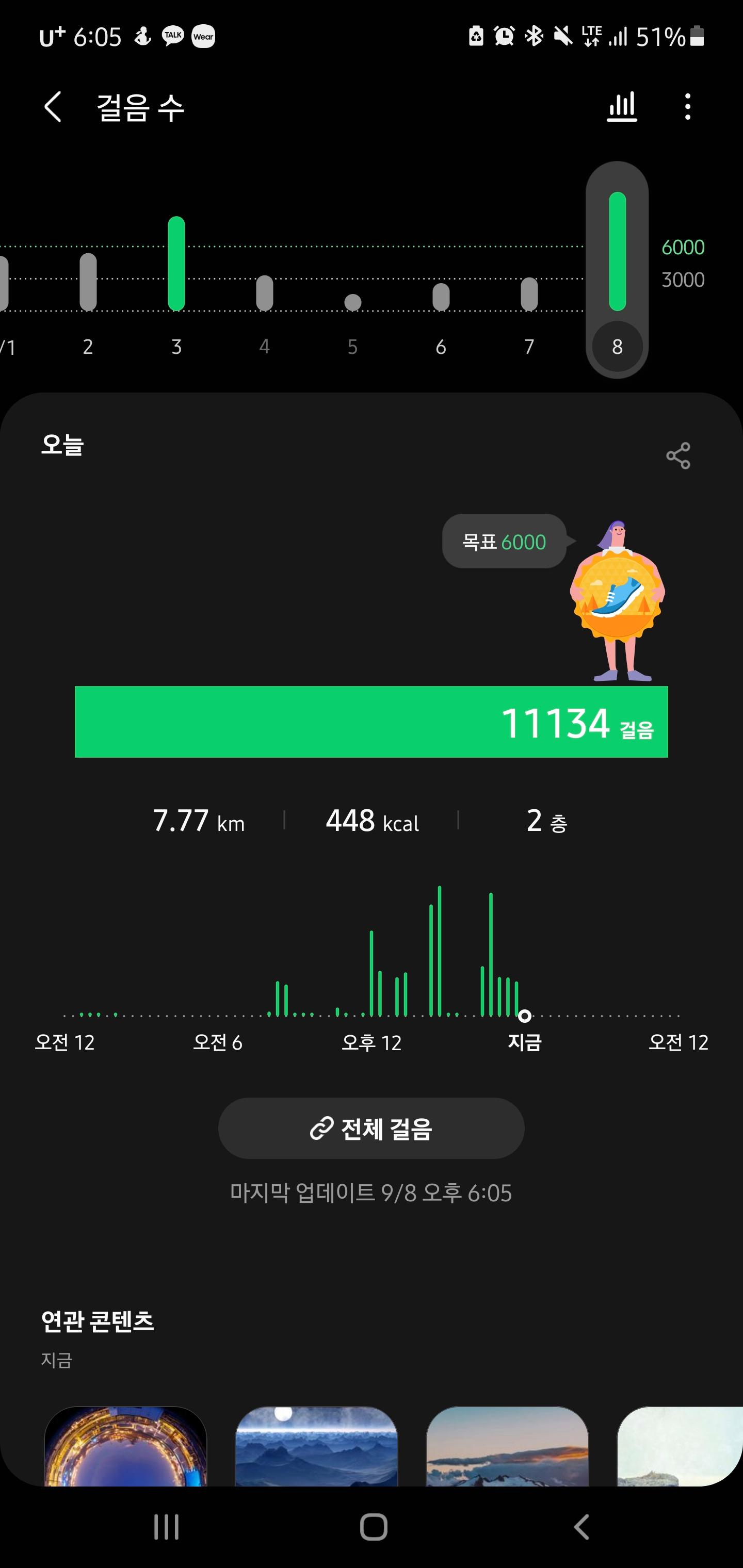Image resolution: width=743 pixels, height=1568 pixels.
Task: Open recent apps from navigation bar
Action: point(166,1527)
